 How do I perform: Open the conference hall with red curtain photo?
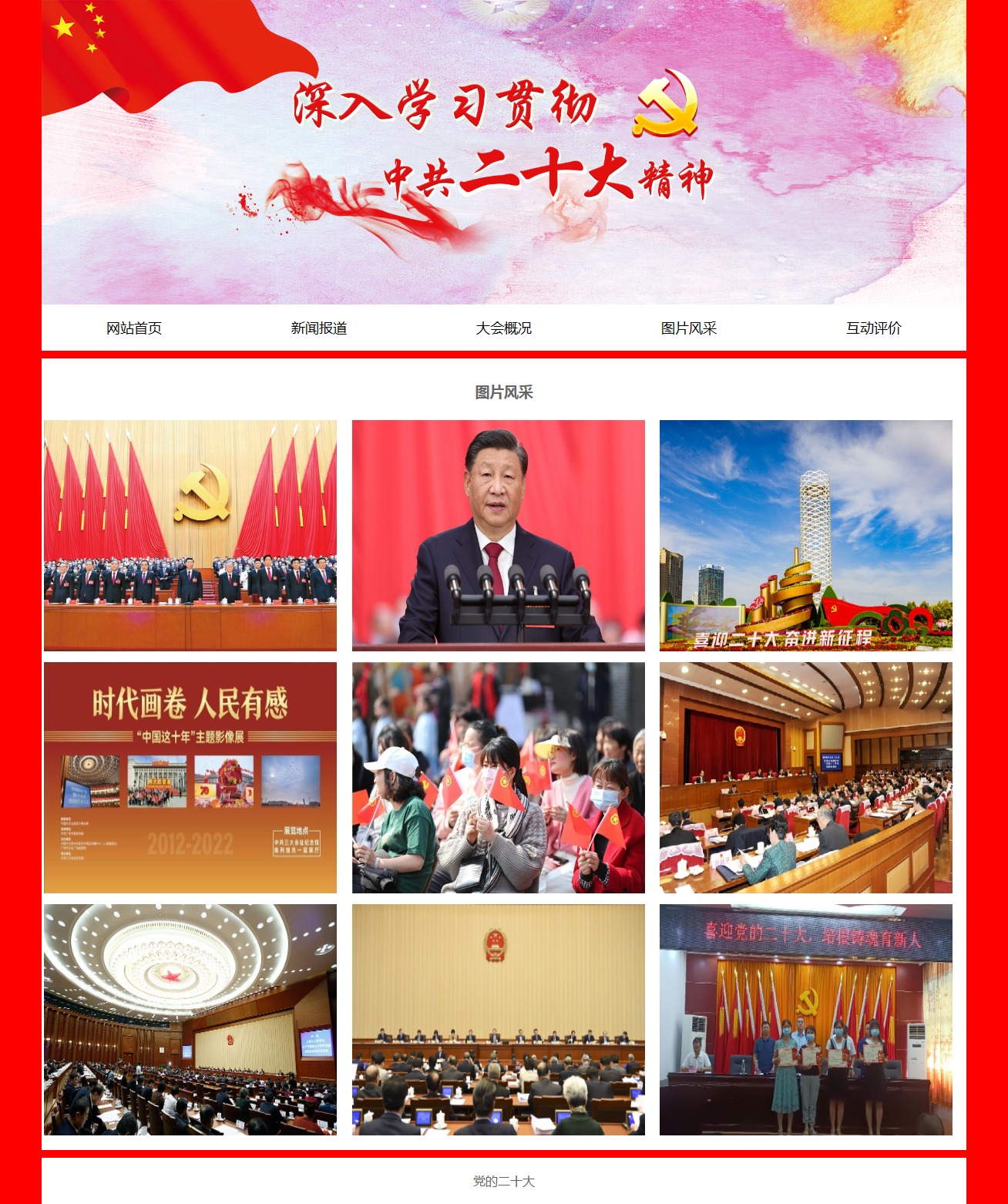point(806,778)
